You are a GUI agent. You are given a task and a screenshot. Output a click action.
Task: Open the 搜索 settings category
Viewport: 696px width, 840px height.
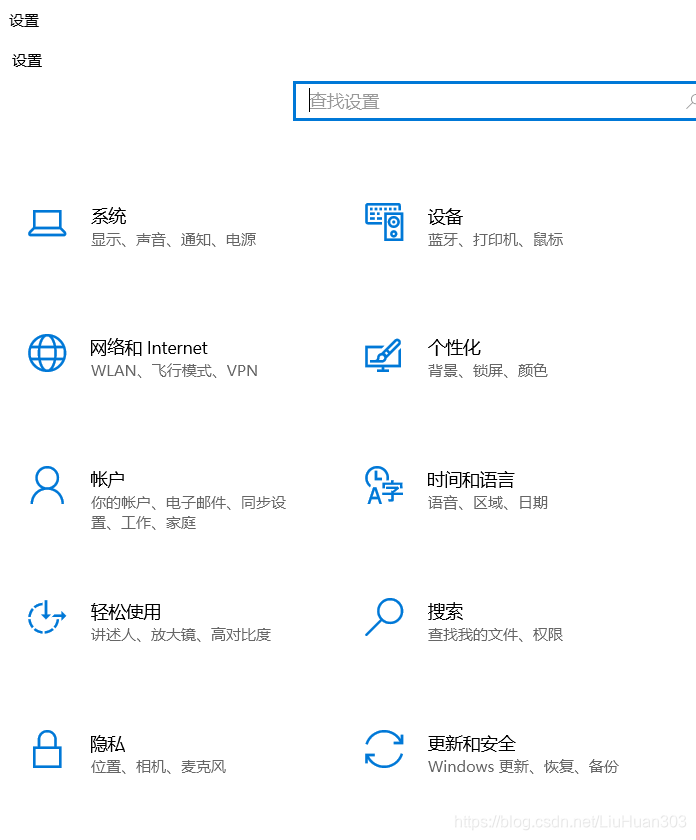tap(445, 612)
